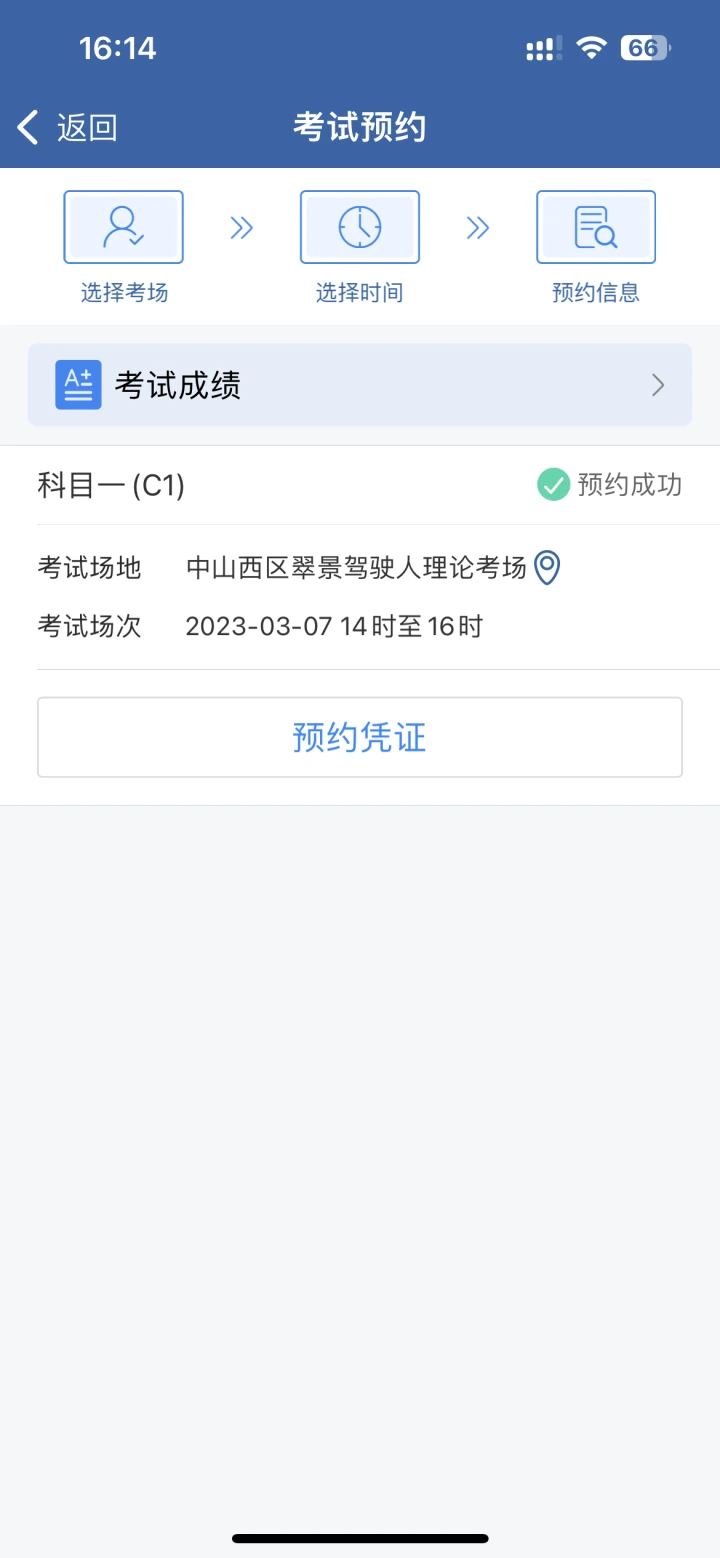Tap the 预约凭证 button
This screenshot has width=720, height=1558.
(360, 738)
